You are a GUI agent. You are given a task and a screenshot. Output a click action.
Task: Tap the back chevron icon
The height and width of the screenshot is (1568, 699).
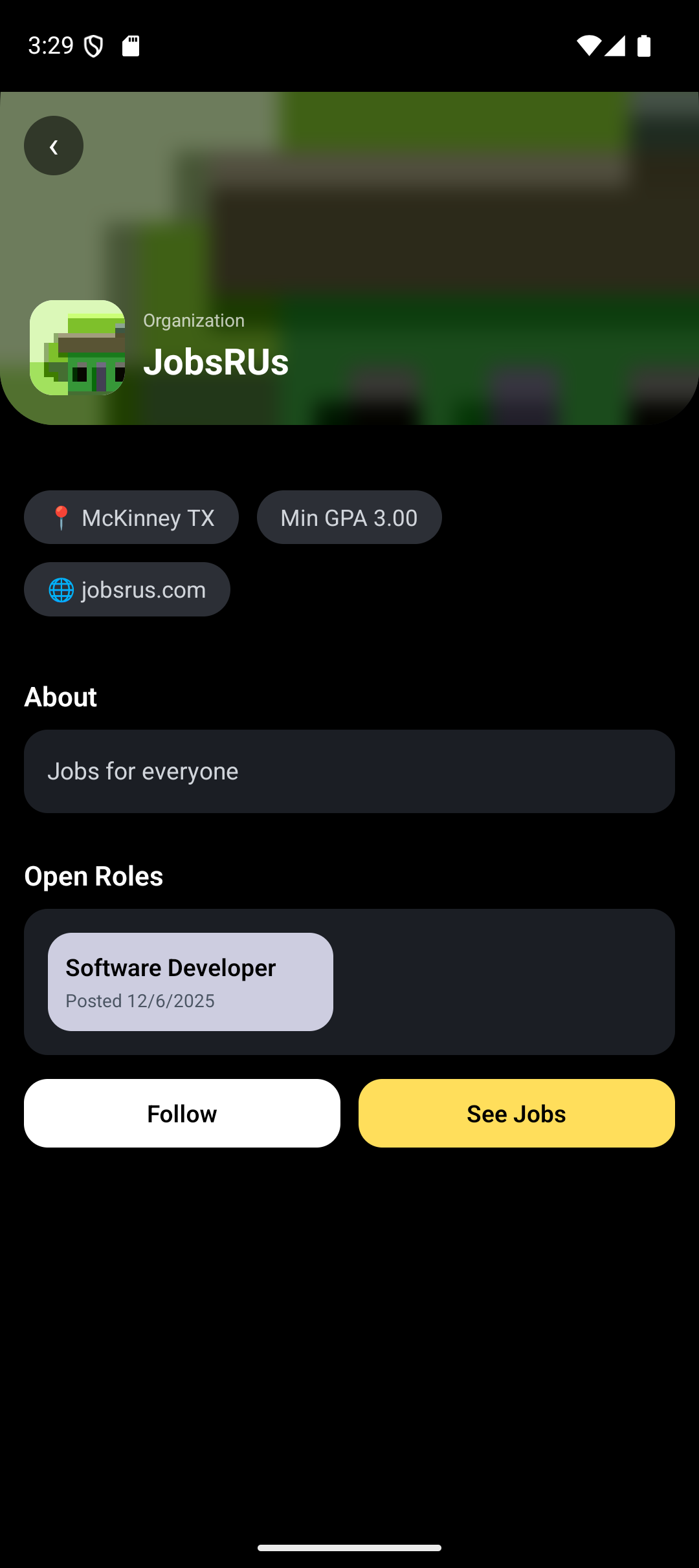pyautogui.click(x=53, y=146)
